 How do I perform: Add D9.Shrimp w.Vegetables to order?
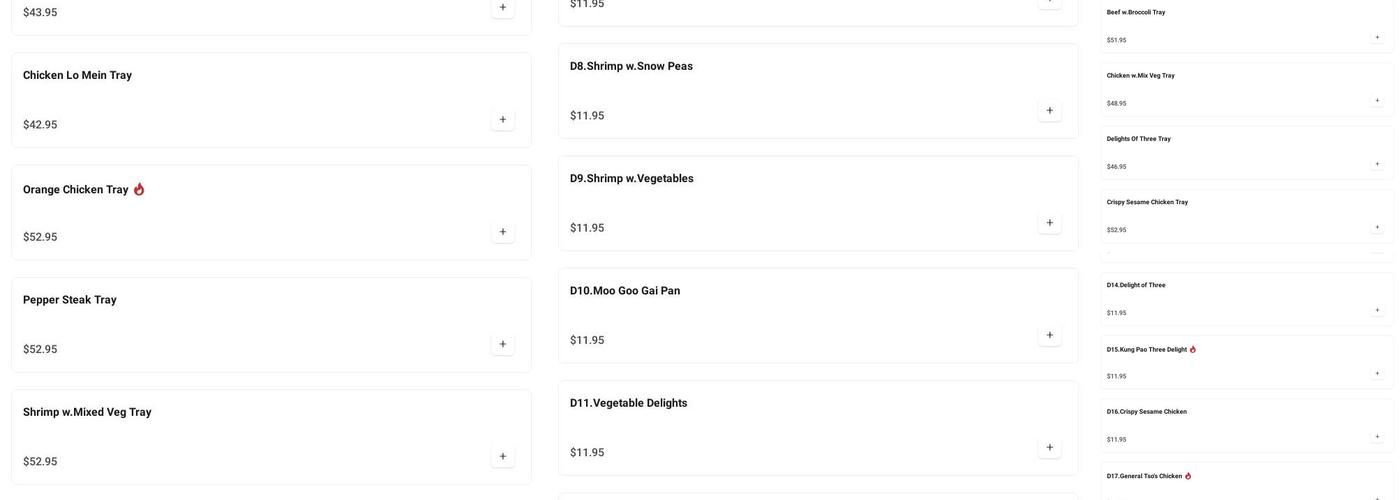pos(1050,223)
